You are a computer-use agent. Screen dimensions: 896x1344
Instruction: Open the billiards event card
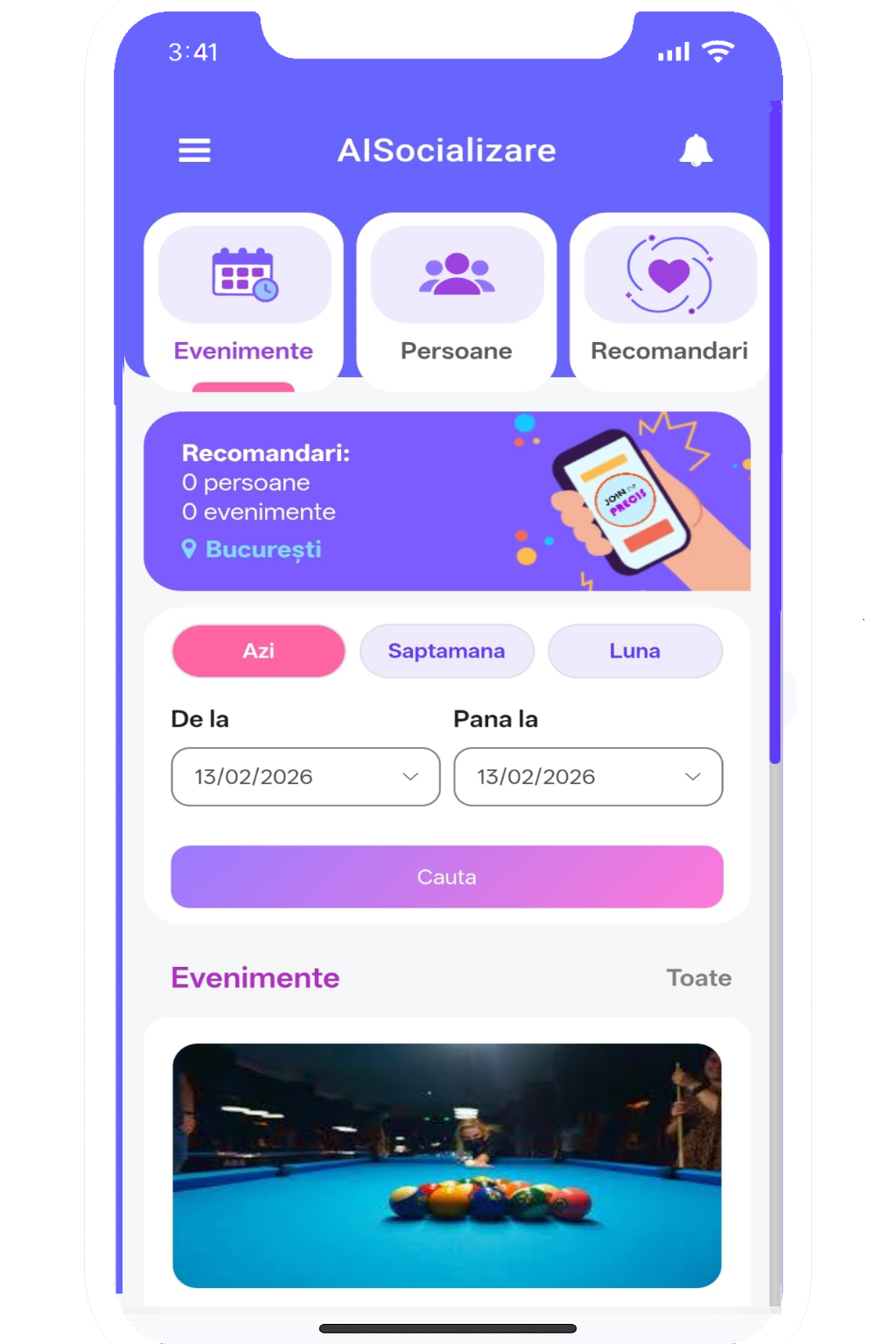click(446, 1165)
